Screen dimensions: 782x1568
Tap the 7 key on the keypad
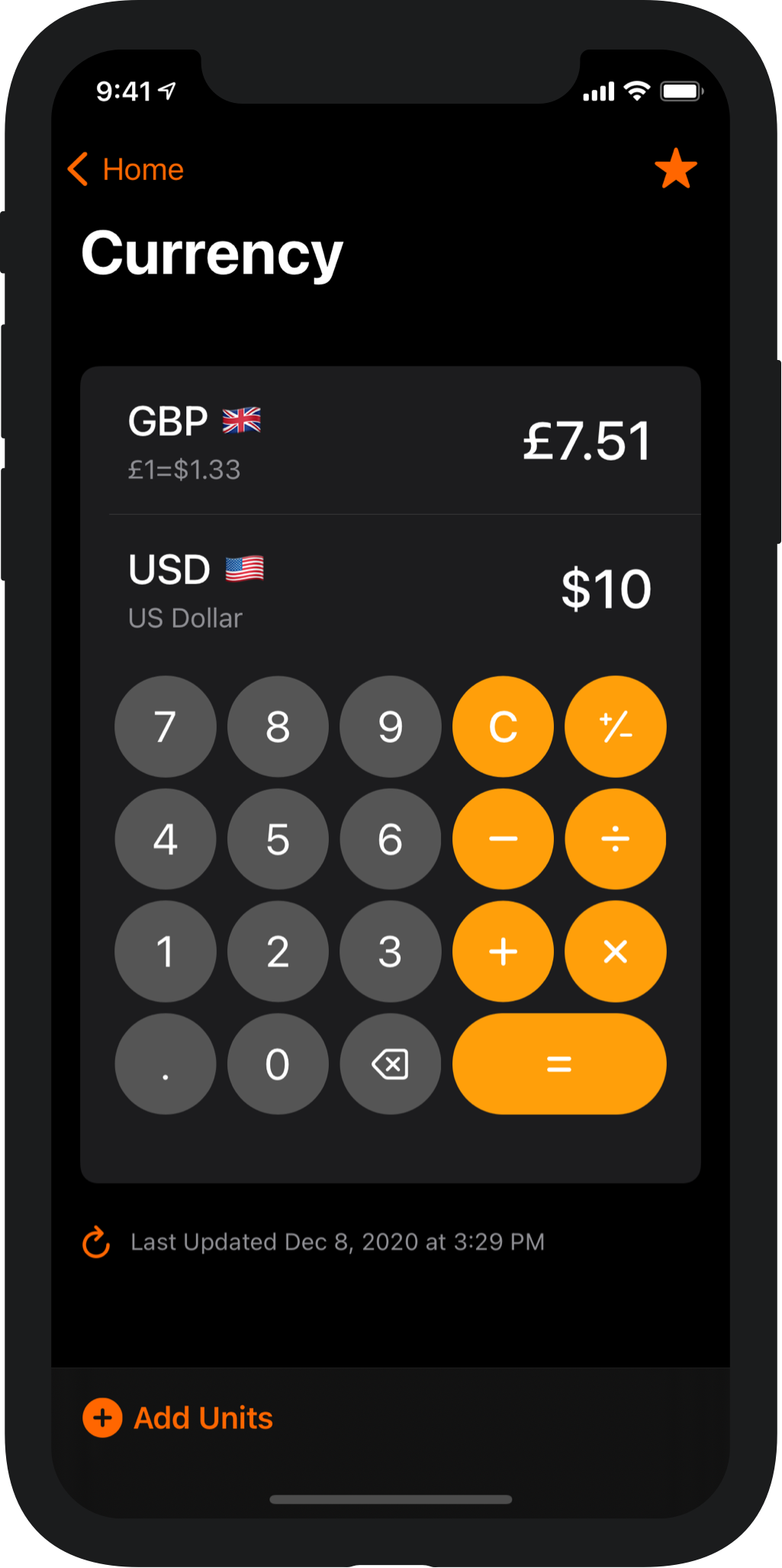coord(166,727)
